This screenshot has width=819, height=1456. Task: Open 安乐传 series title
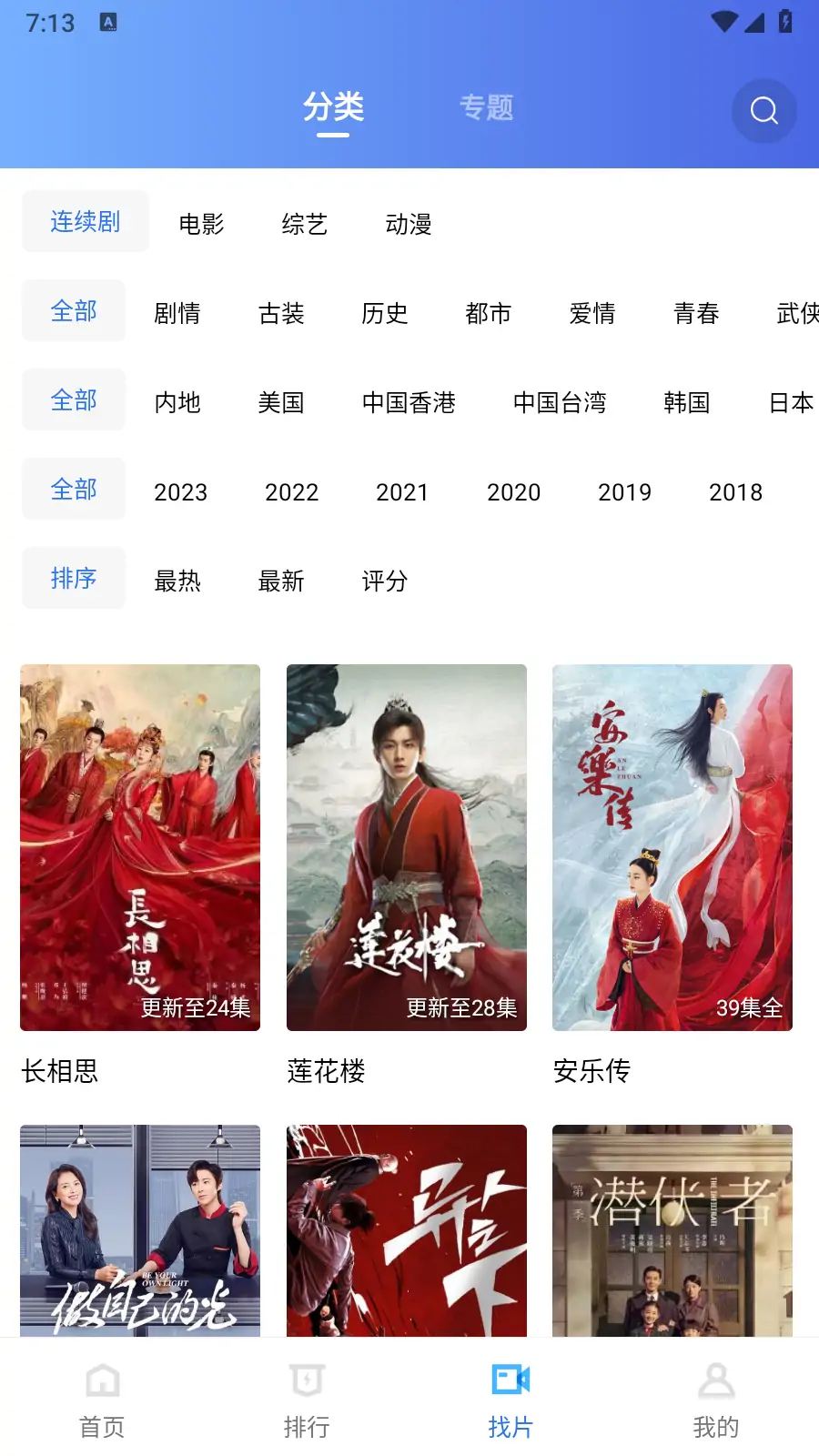click(x=592, y=1072)
